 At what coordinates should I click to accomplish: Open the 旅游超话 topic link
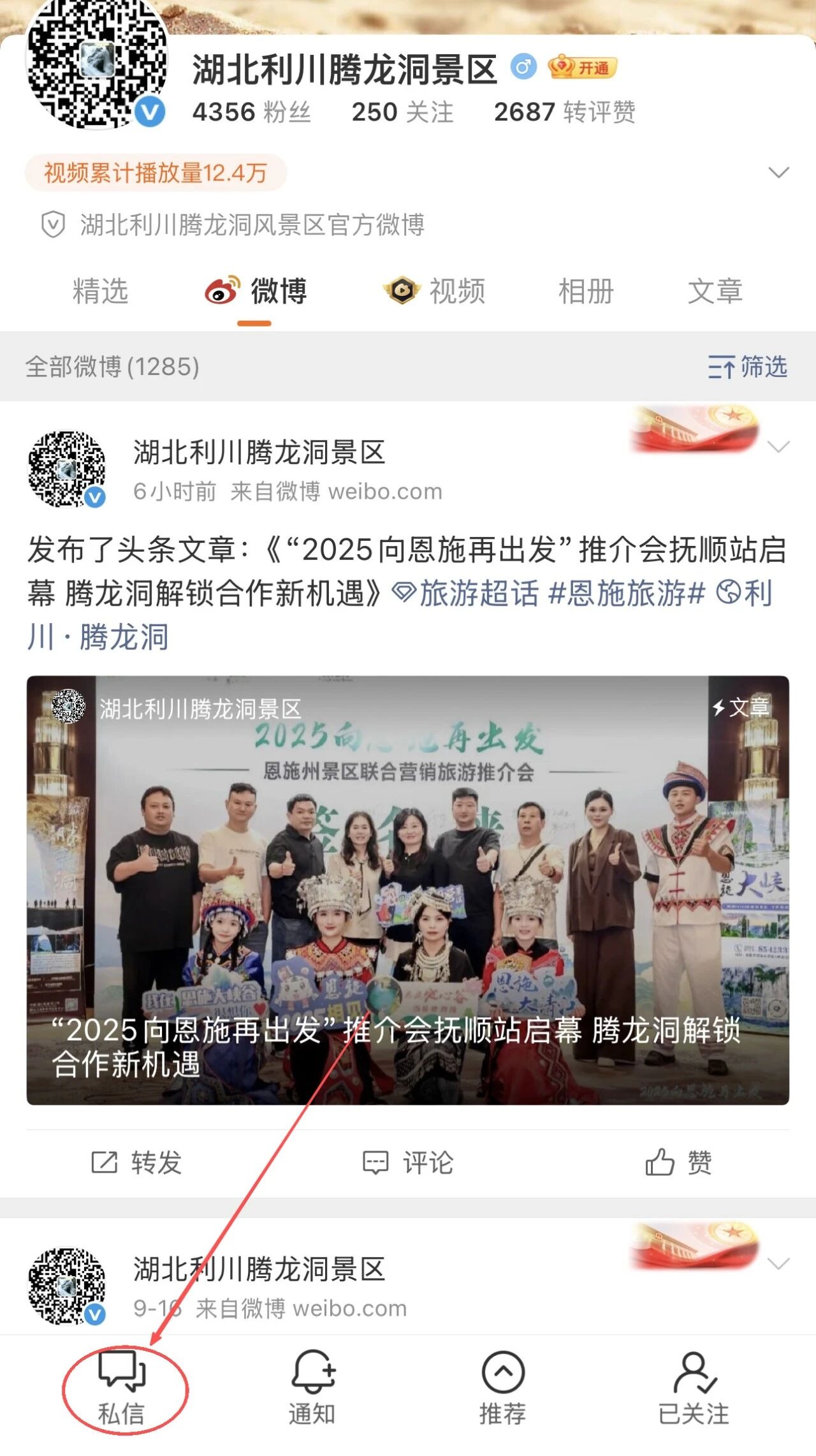(x=467, y=594)
